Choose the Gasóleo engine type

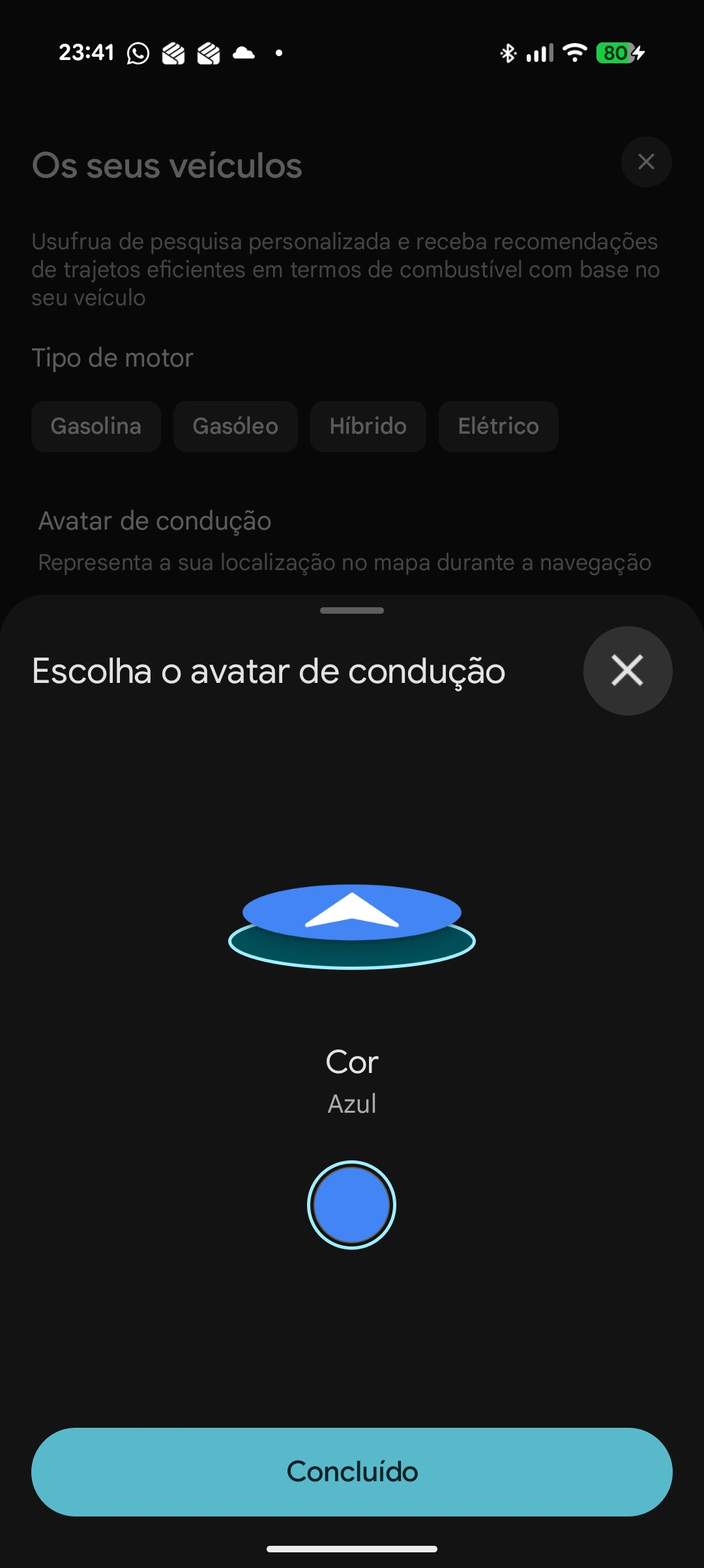click(x=235, y=427)
